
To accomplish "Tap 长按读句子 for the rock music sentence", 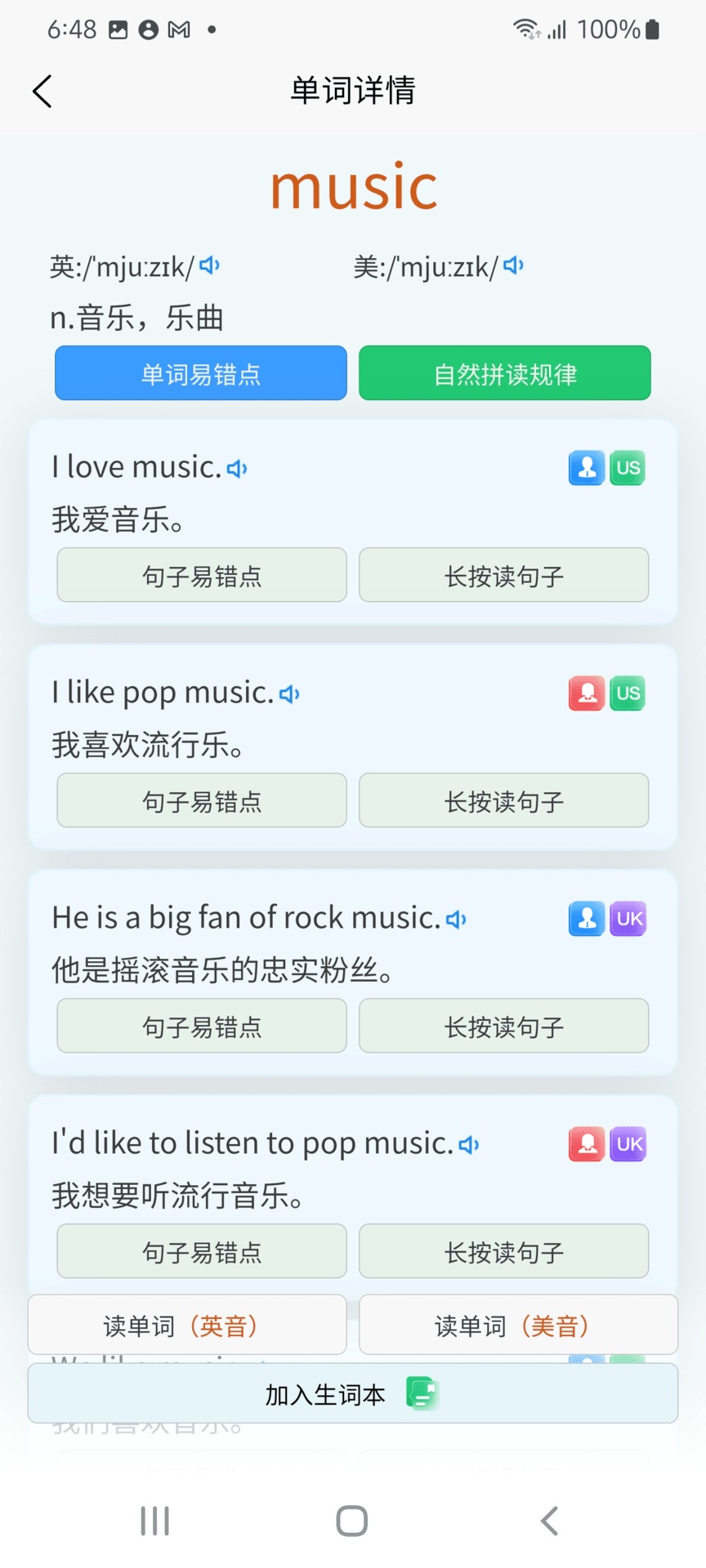I will [x=503, y=1027].
